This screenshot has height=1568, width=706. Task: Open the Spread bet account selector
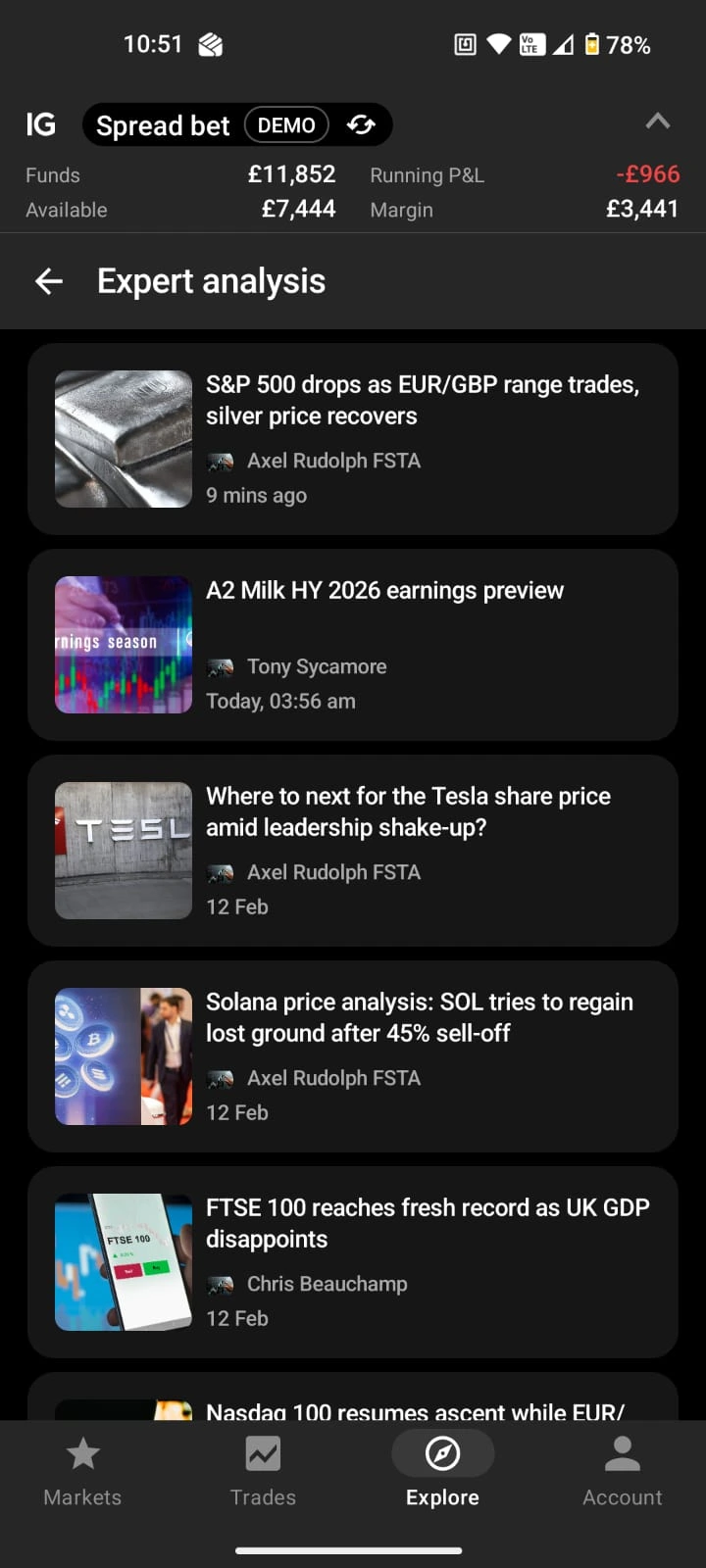coord(163,124)
